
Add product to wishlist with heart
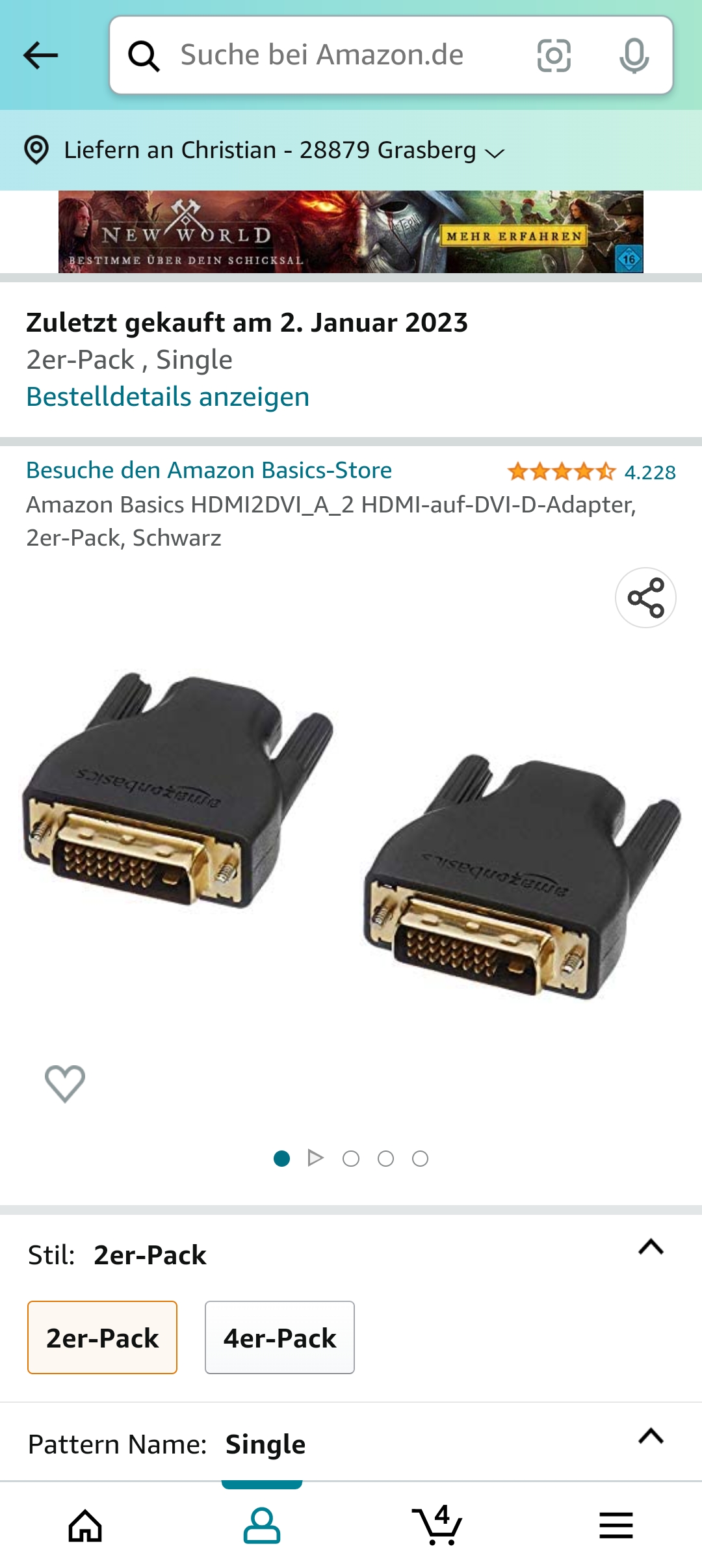tap(65, 1083)
